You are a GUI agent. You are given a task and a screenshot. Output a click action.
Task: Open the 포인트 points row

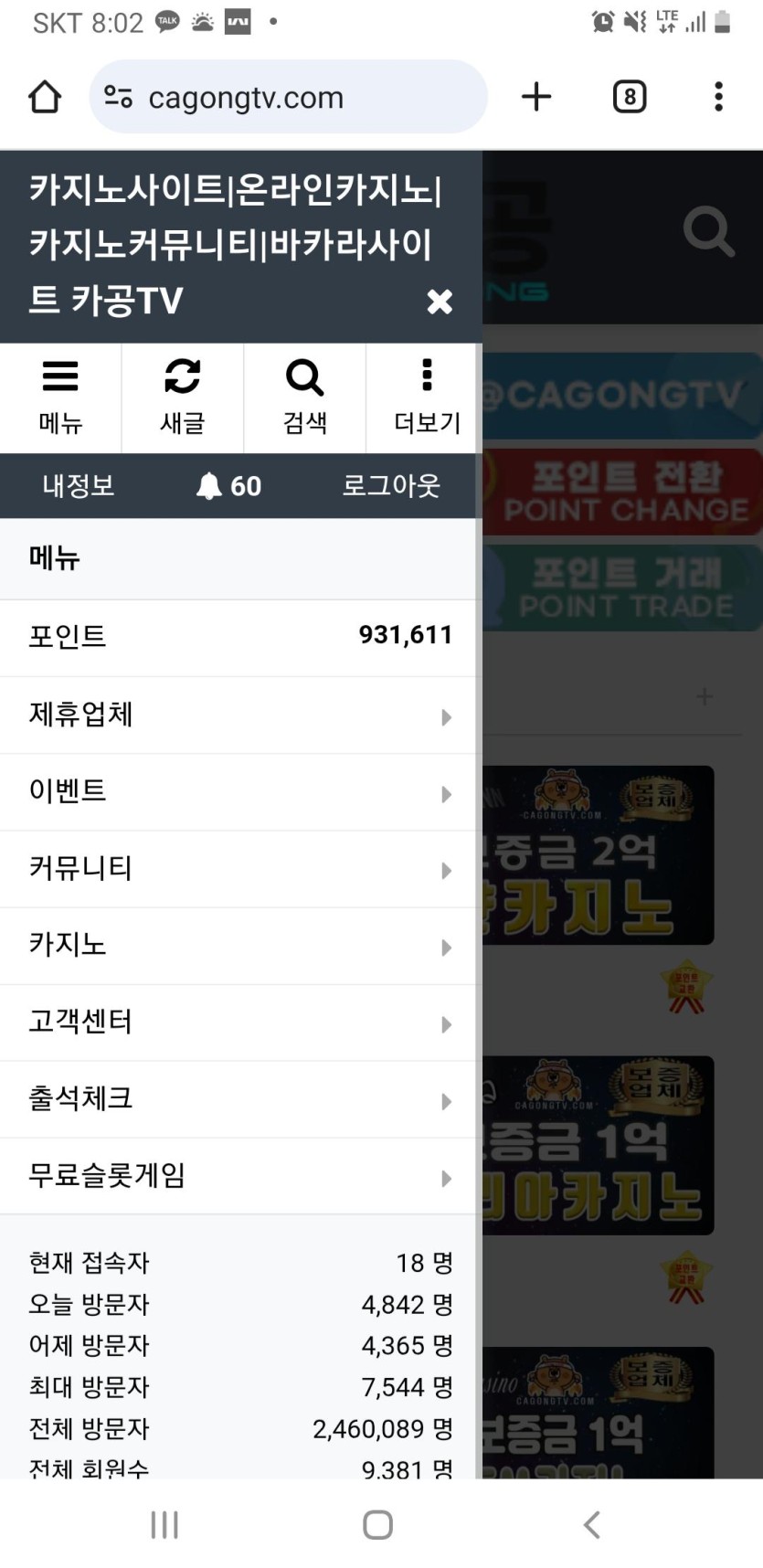coord(239,636)
